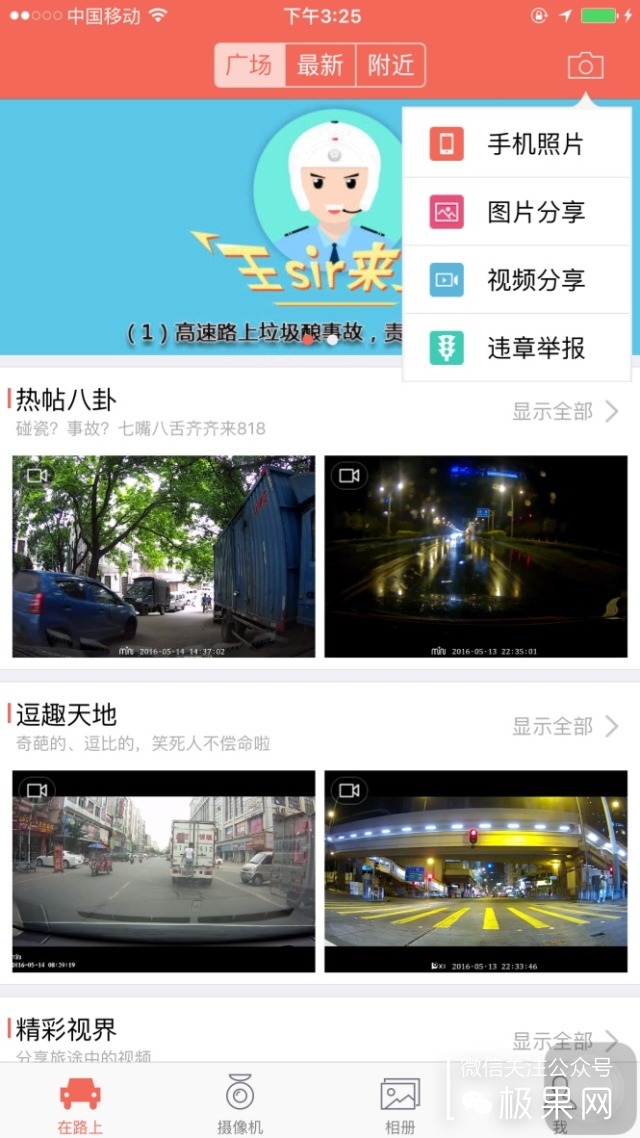This screenshot has width=640, height=1138.
Task: Open the 王sir banner
Action: pyautogui.click(x=200, y=226)
